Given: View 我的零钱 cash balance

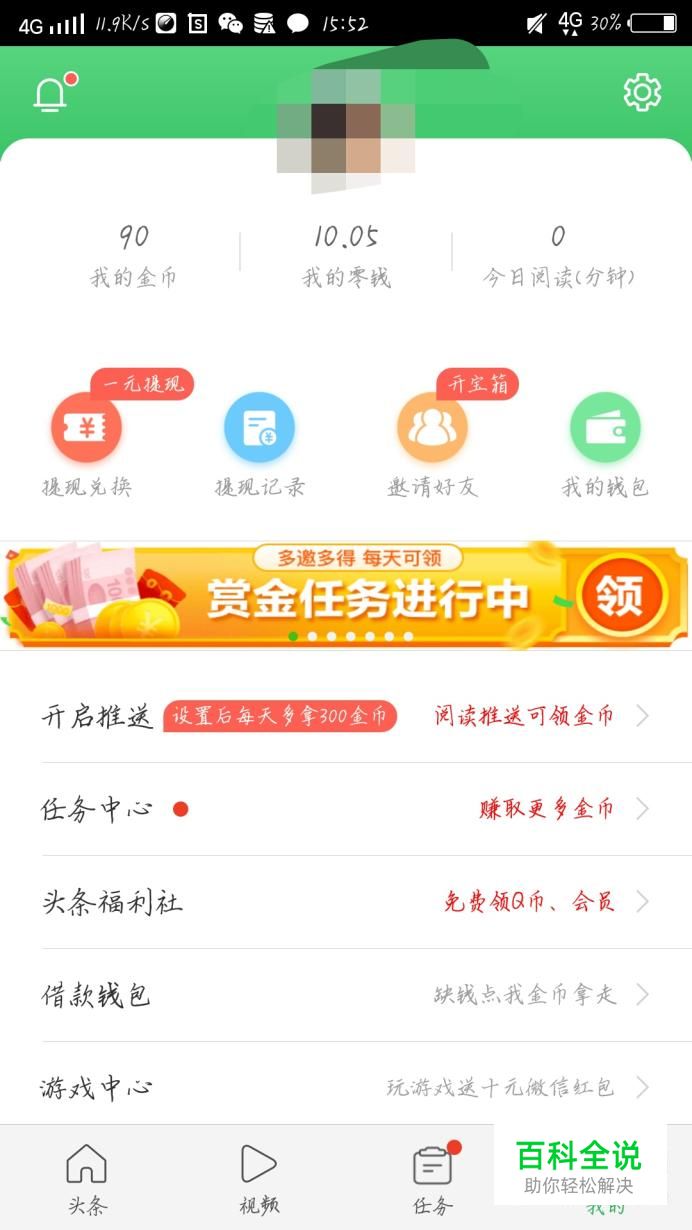Looking at the screenshot, I should click(346, 256).
